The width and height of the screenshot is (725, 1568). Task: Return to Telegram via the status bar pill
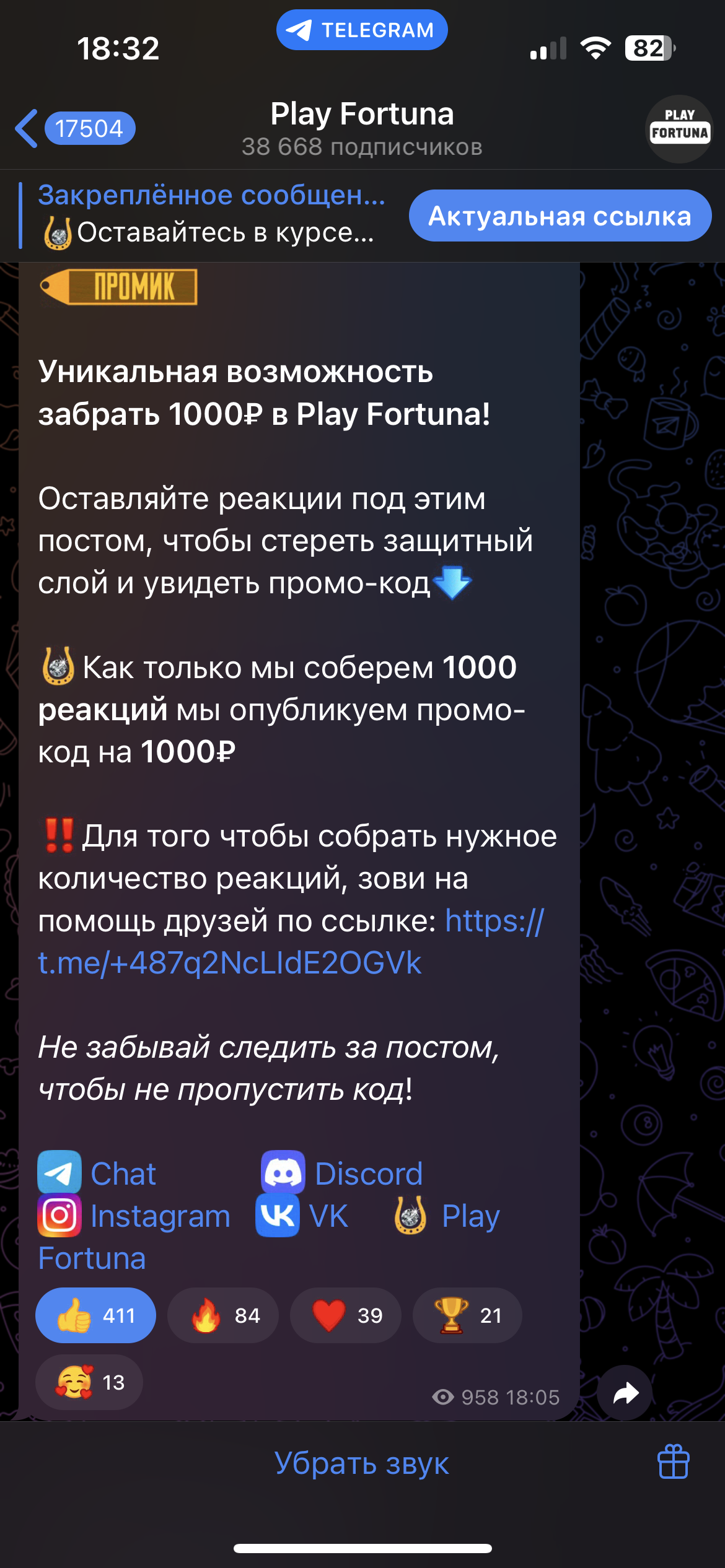coord(362,30)
